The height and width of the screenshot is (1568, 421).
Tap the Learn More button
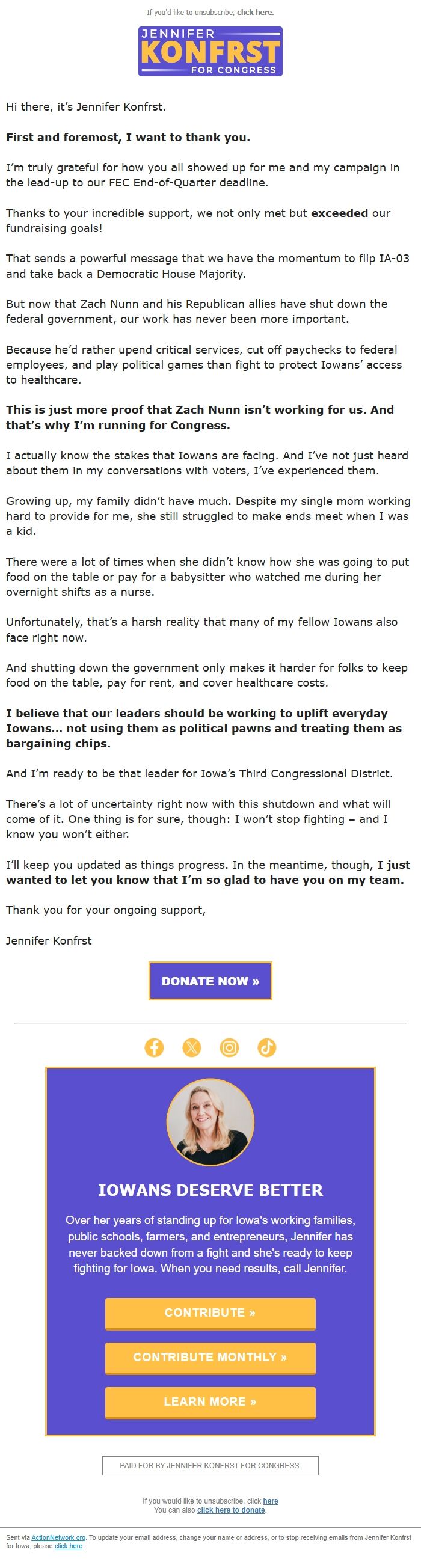210,1402
